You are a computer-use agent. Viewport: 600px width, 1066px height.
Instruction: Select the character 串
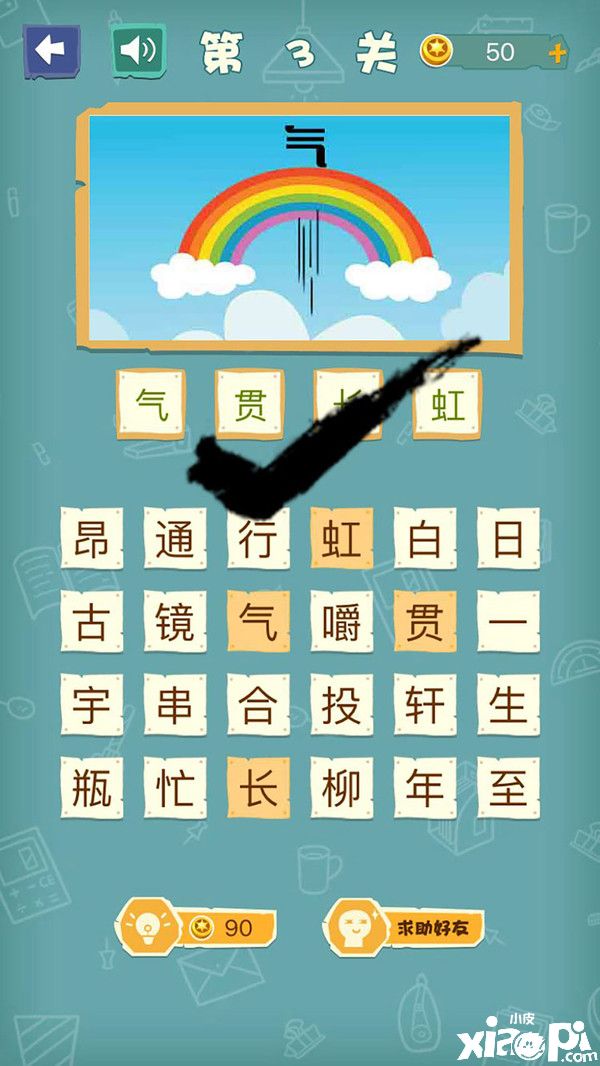[x=175, y=705]
